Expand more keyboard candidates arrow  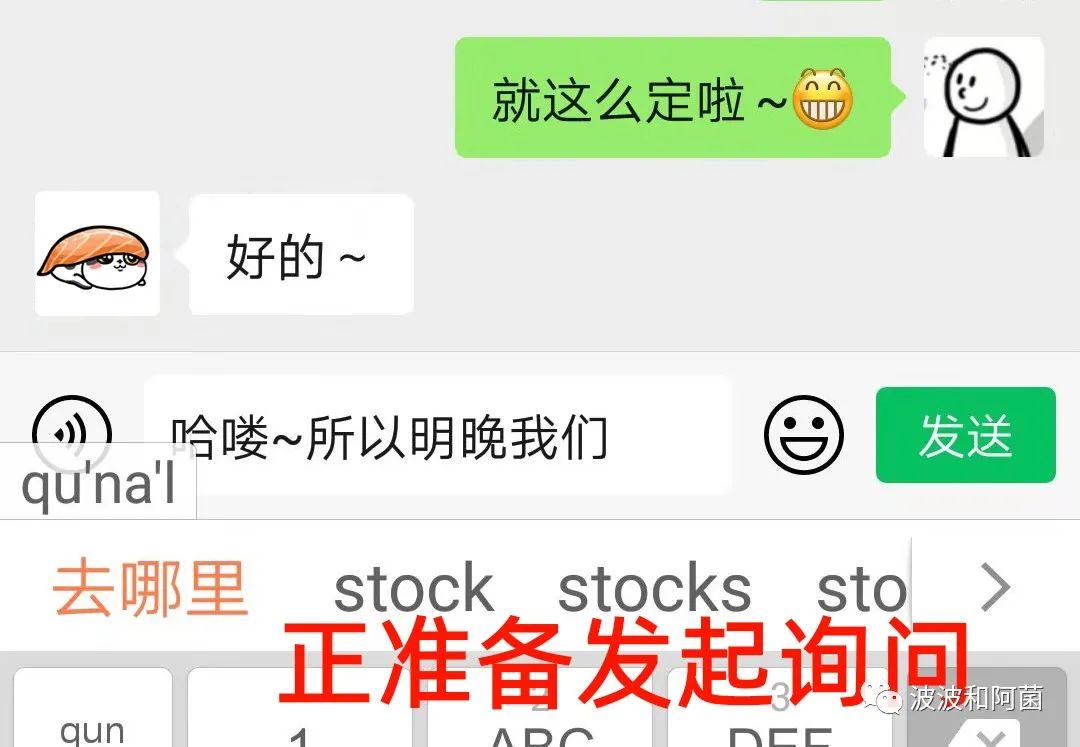click(x=994, y=587)
